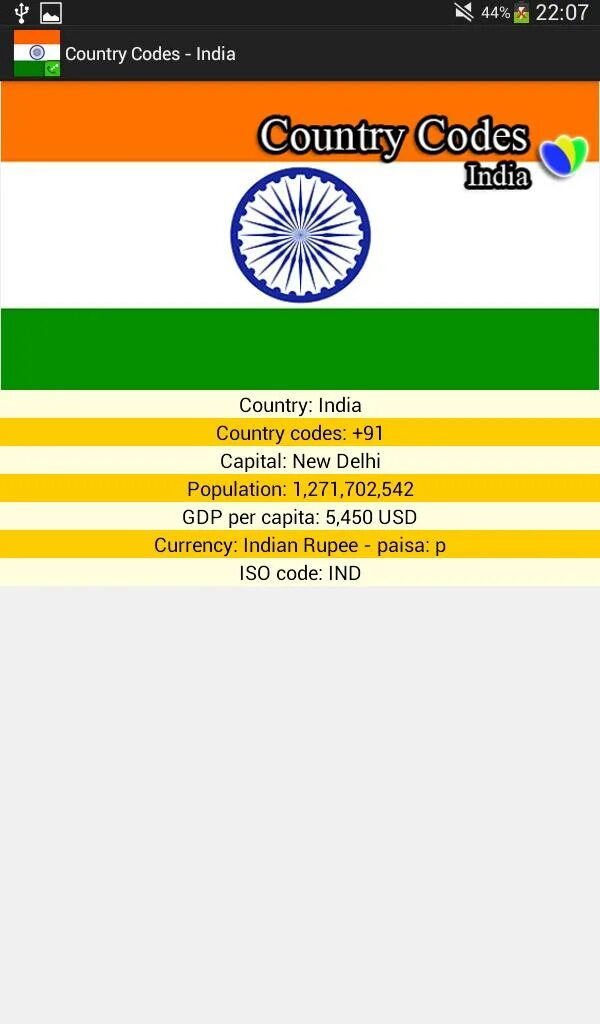Tap the India flag icon in title bar
The height and width of the screenshot is (1024, 600).
coord(37,53)
